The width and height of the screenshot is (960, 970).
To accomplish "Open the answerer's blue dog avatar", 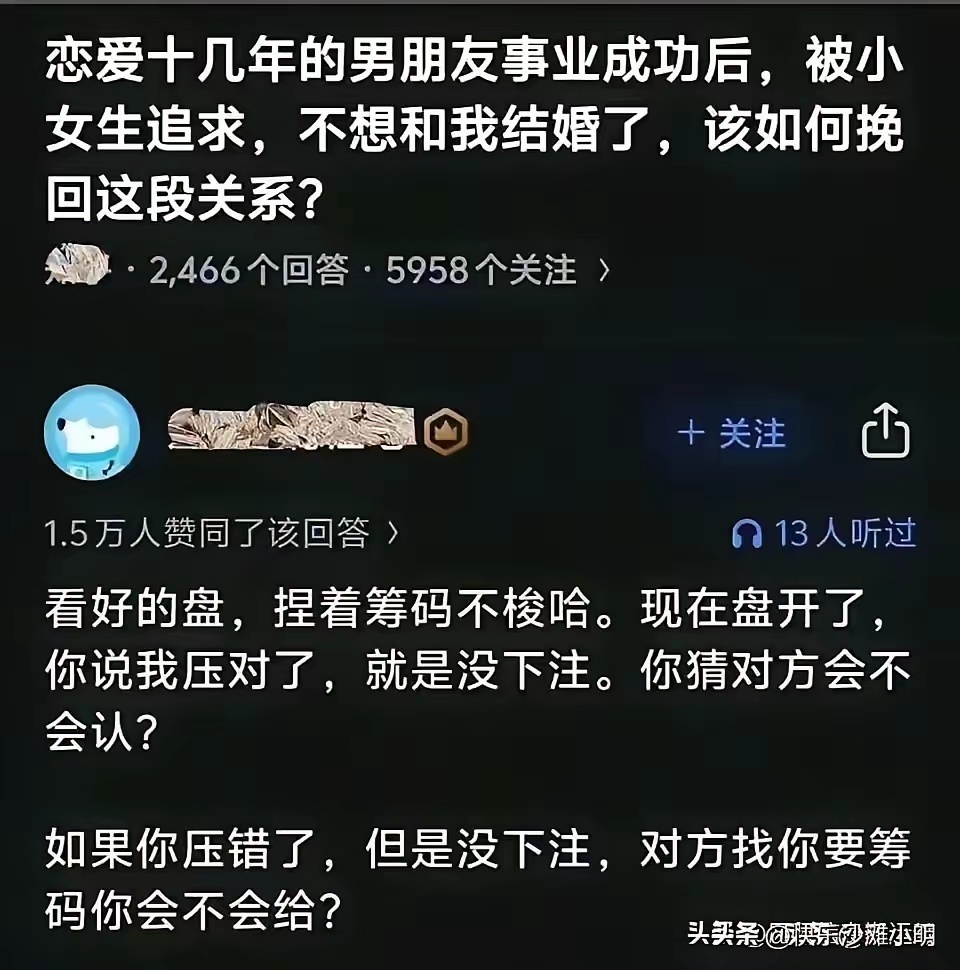I will (x=92, y=433).
